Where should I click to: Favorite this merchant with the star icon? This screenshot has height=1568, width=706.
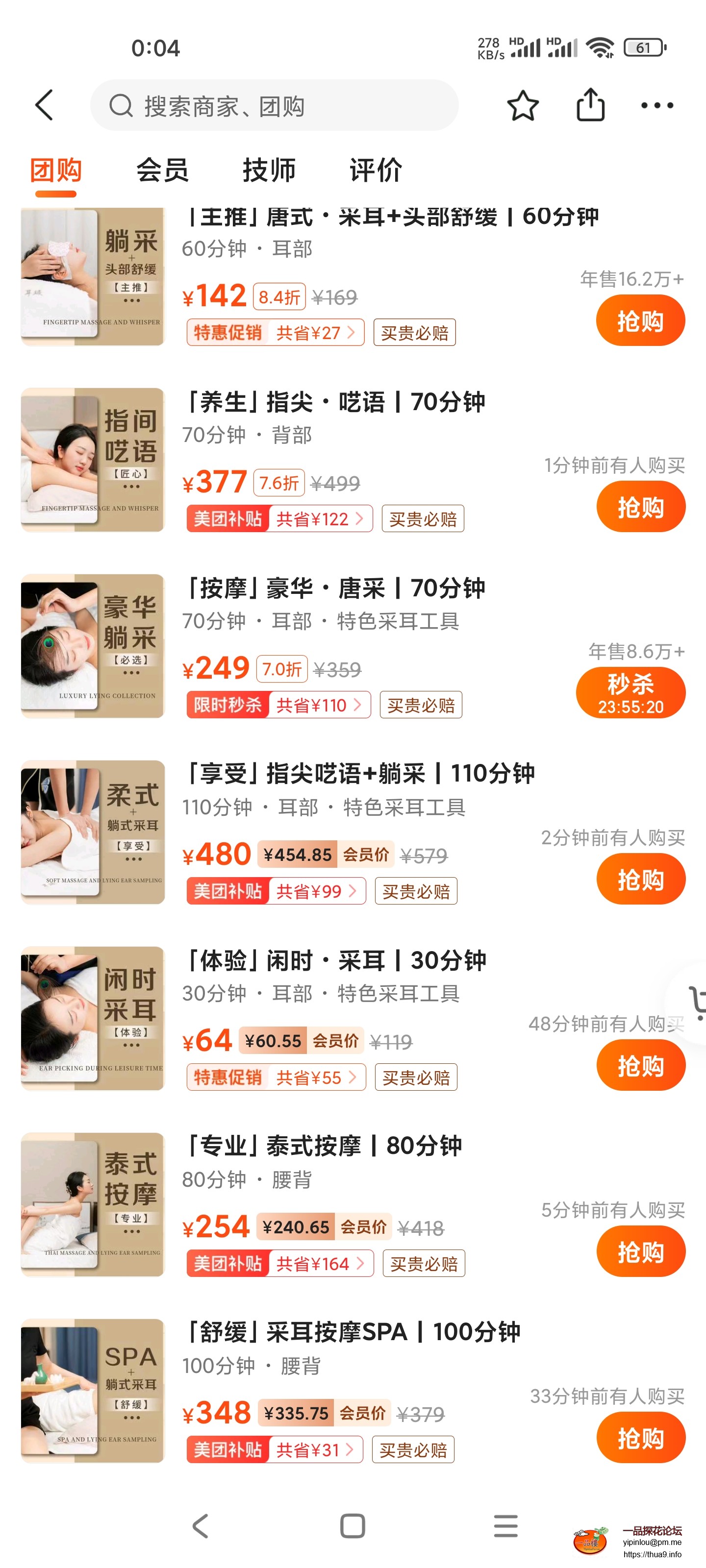[522, 105]
